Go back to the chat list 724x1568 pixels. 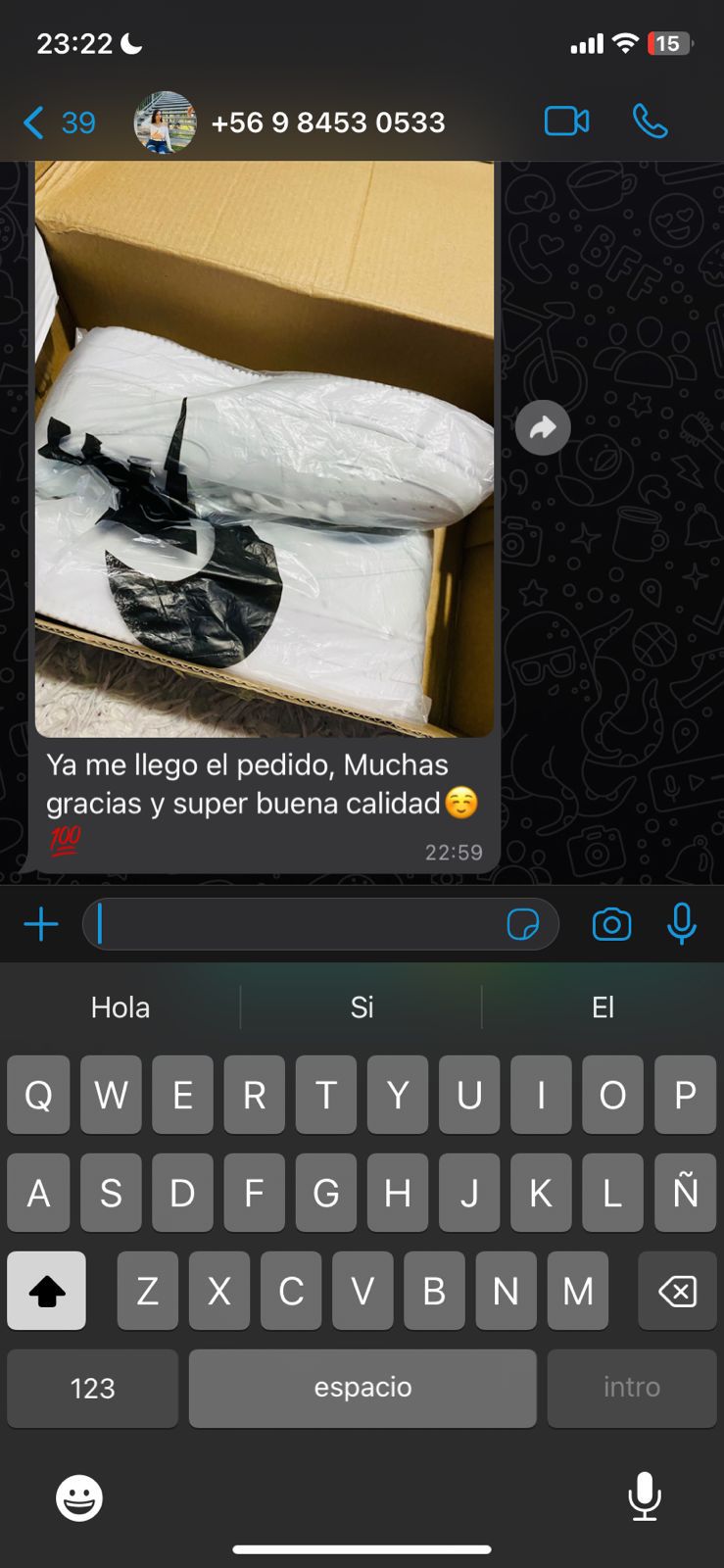[x=57, y=122]
